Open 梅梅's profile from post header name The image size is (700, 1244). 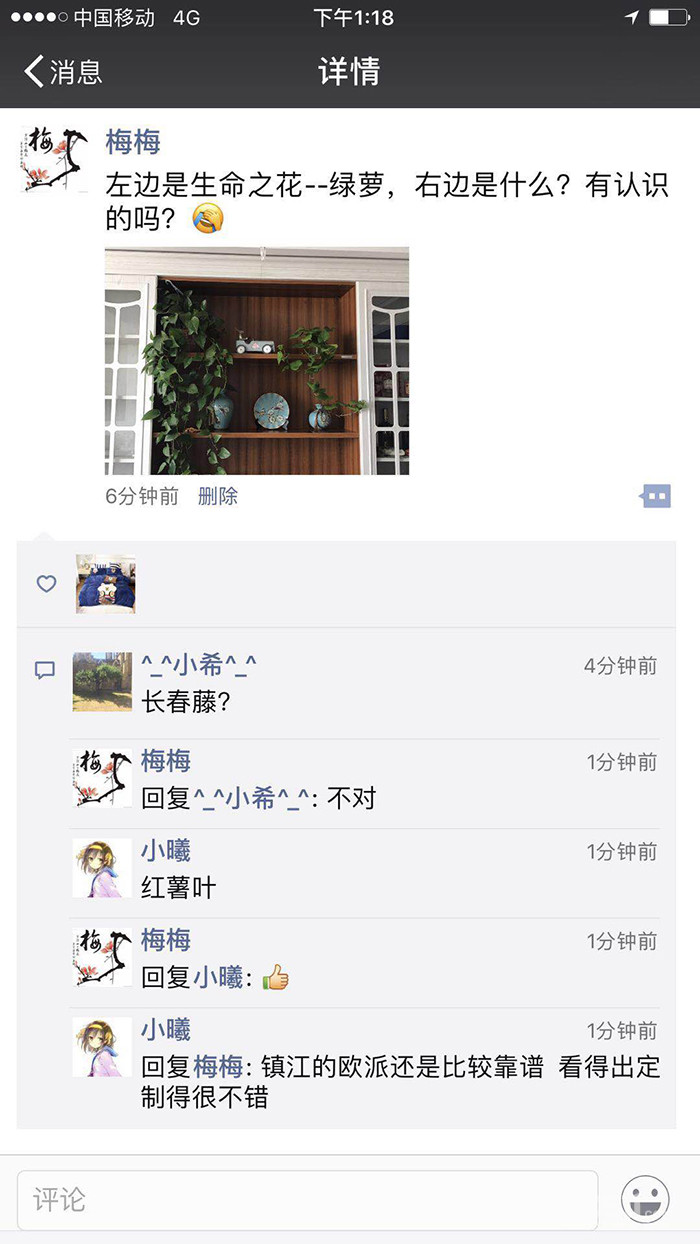click(x=133, y=142)
